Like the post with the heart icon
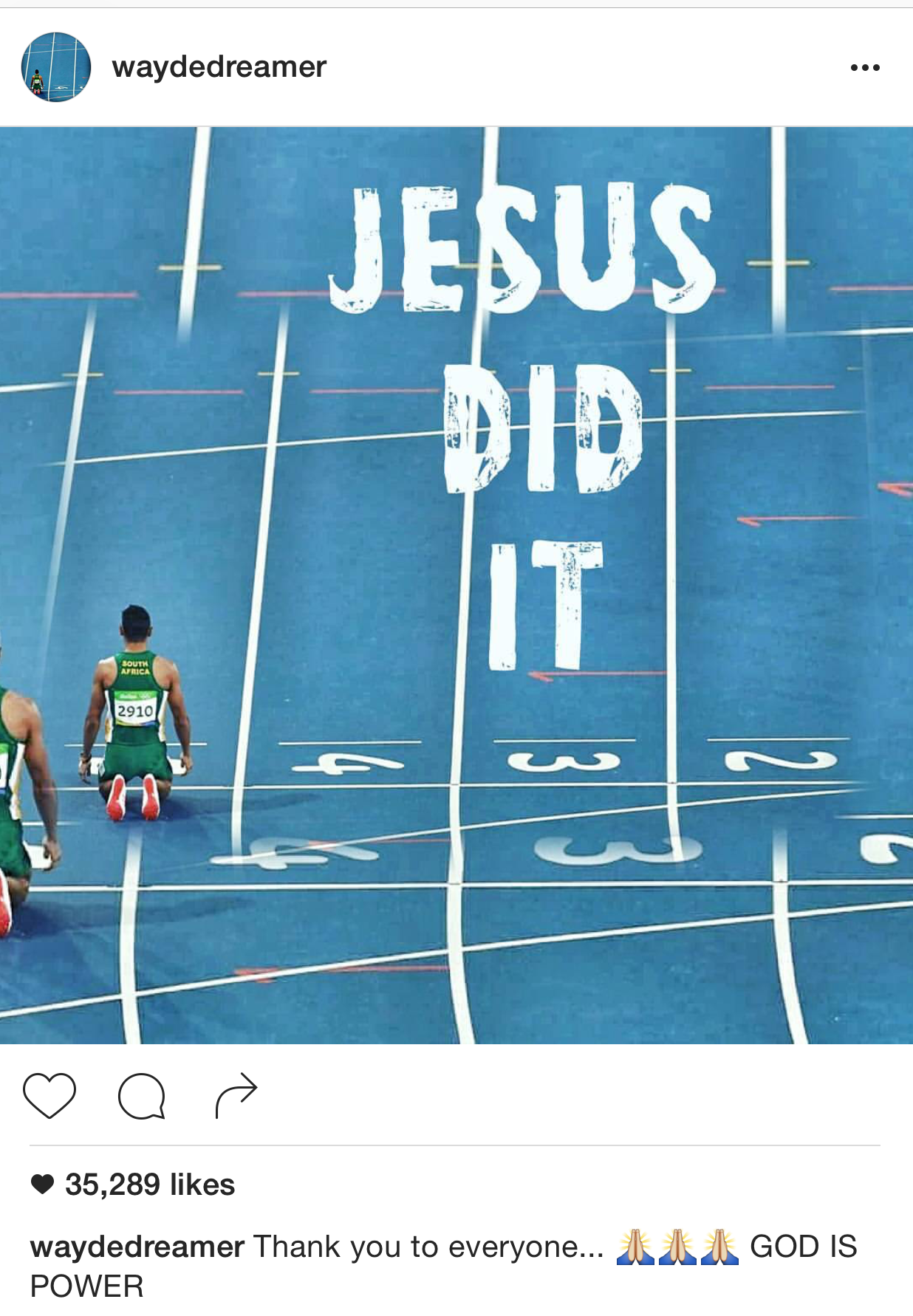This screenshot has height=1316, width=913. click(49, 1095)
